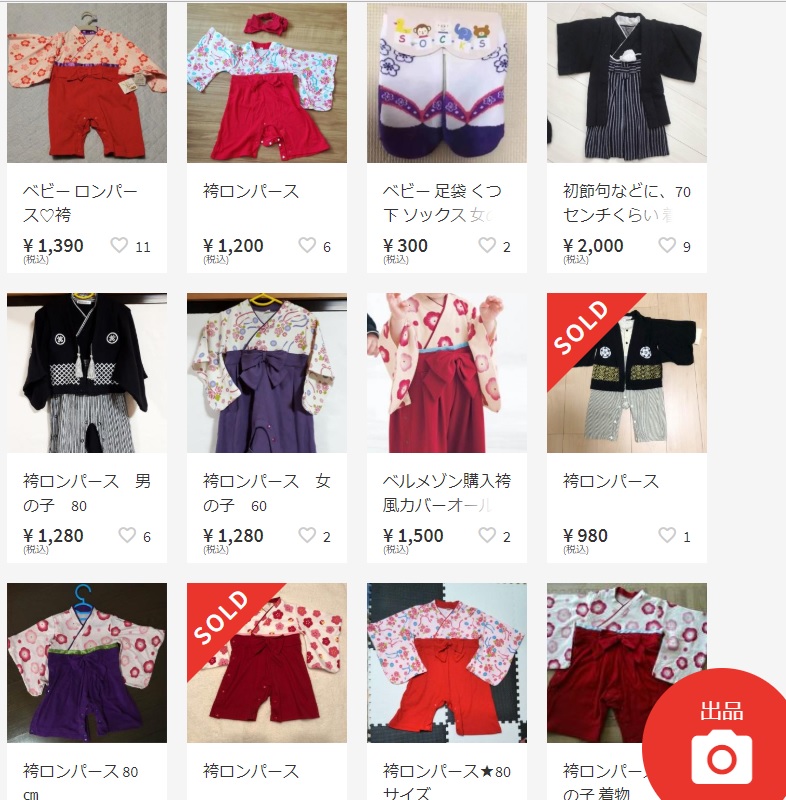View the ¥300 ベビー 足袋 socks listing
This screenshot has height=800, width=786.
(x=447, y=83)
